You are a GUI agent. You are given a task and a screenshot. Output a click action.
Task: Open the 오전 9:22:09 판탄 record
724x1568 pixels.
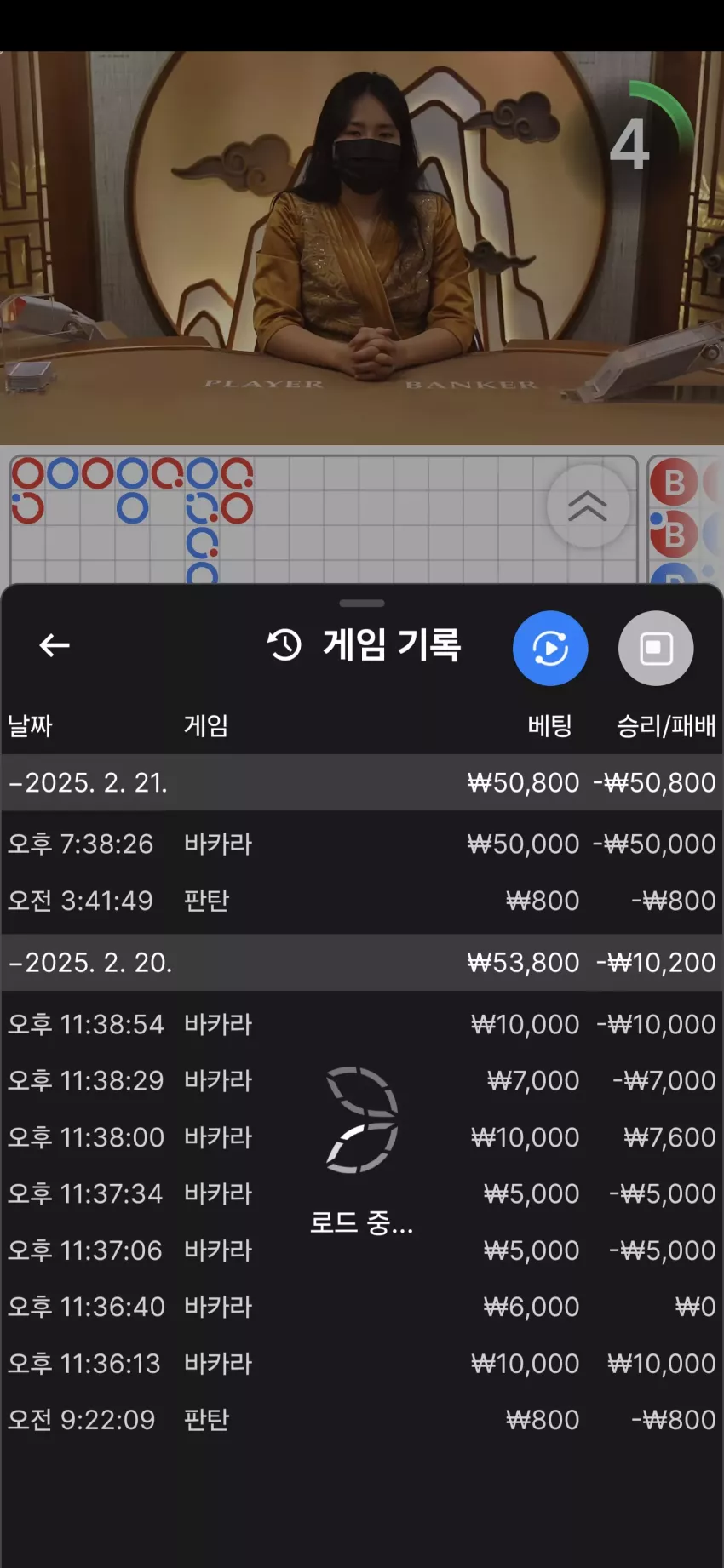(x=362, y=1420)
